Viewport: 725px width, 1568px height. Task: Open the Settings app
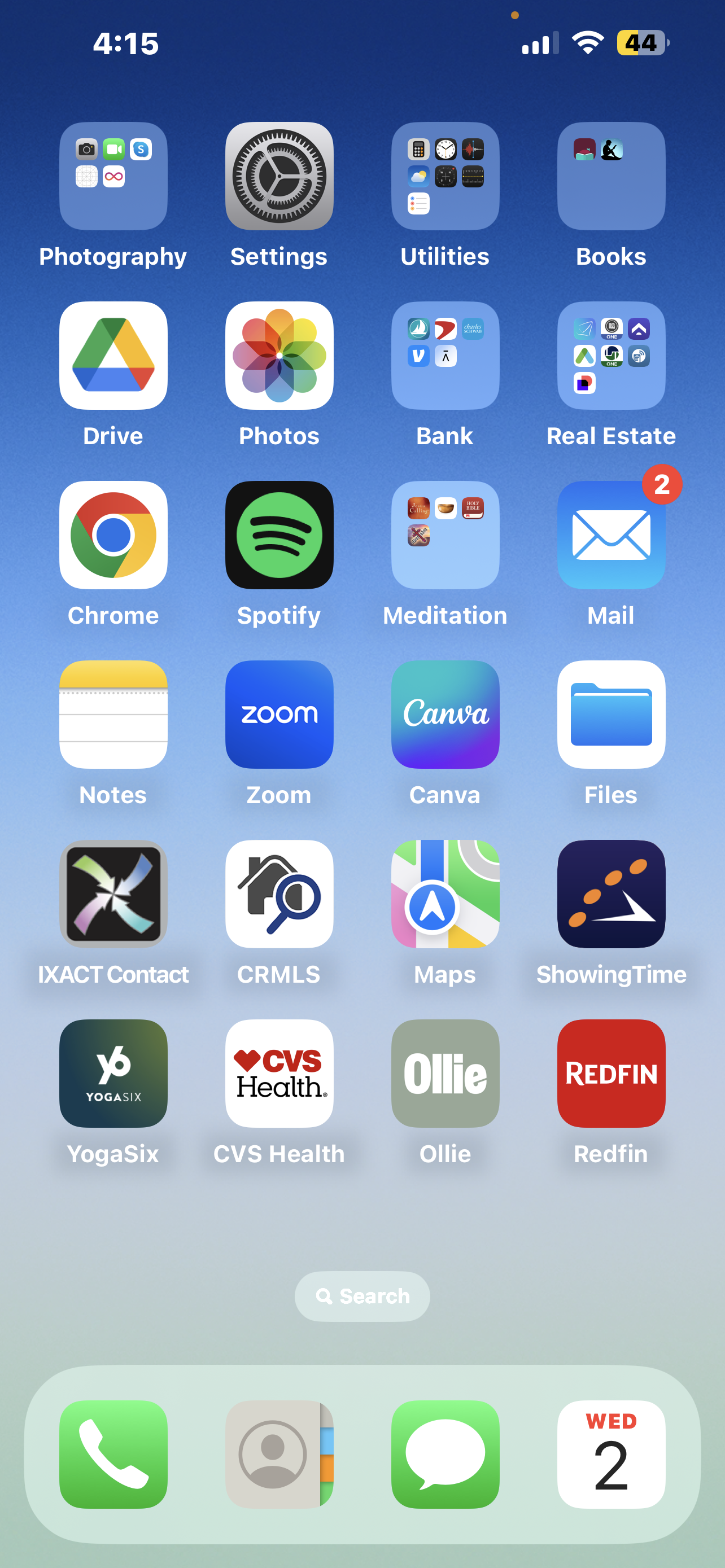tap(279, 176)
